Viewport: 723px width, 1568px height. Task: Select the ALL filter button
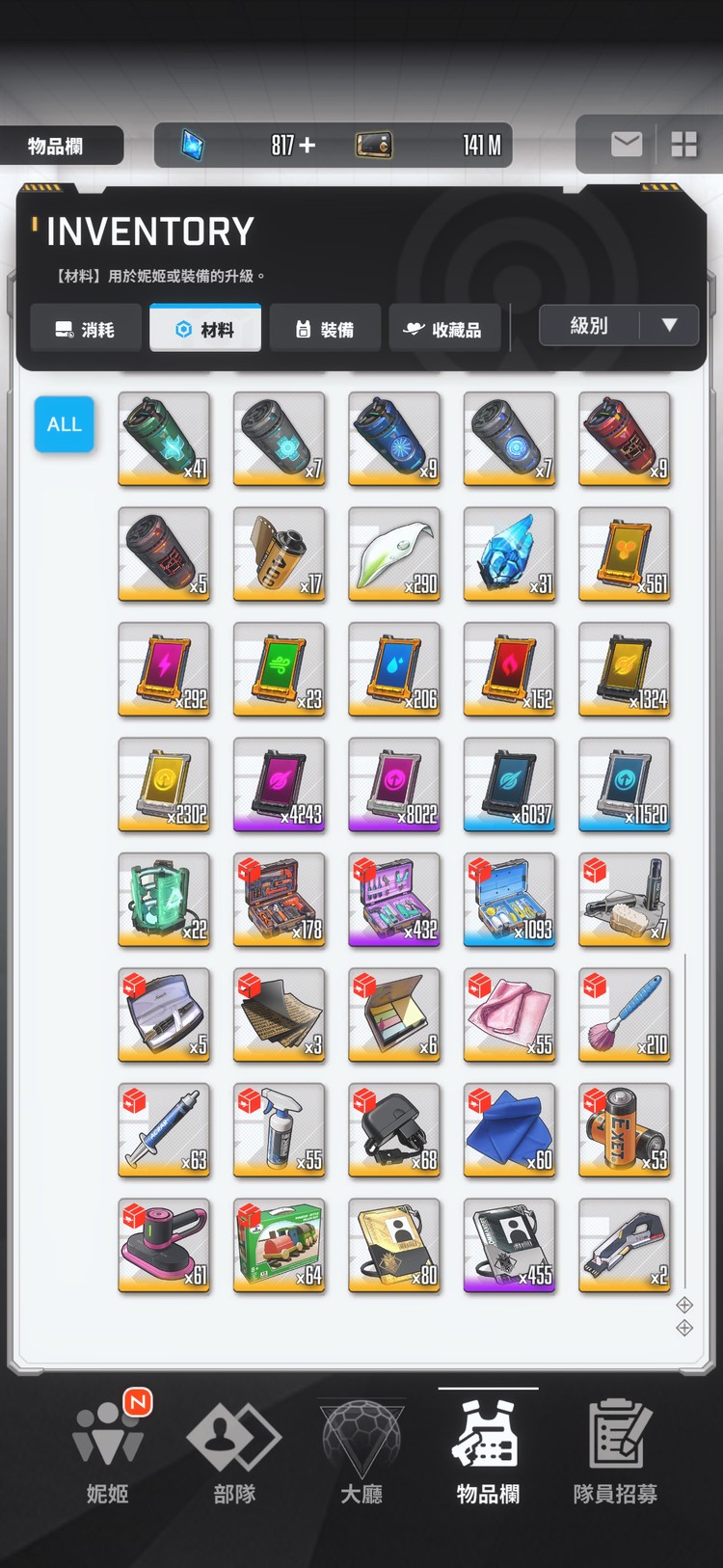[65, 424]
